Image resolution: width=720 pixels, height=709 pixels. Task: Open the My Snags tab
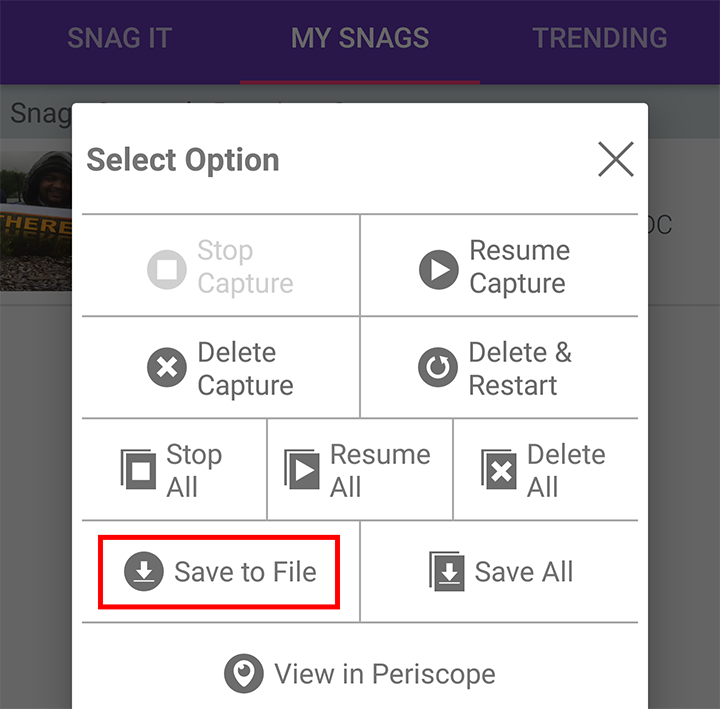point(360,39)
